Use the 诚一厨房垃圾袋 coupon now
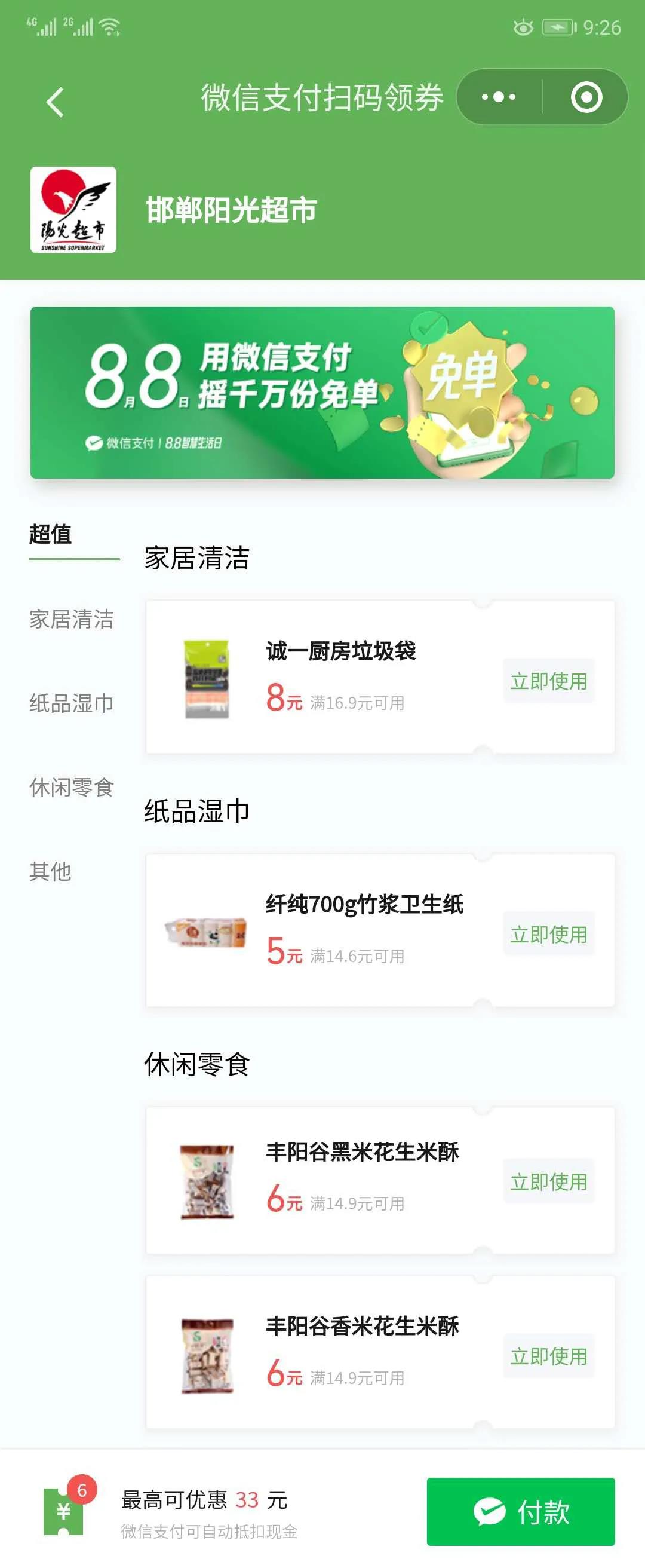 (x=548, y=681)
